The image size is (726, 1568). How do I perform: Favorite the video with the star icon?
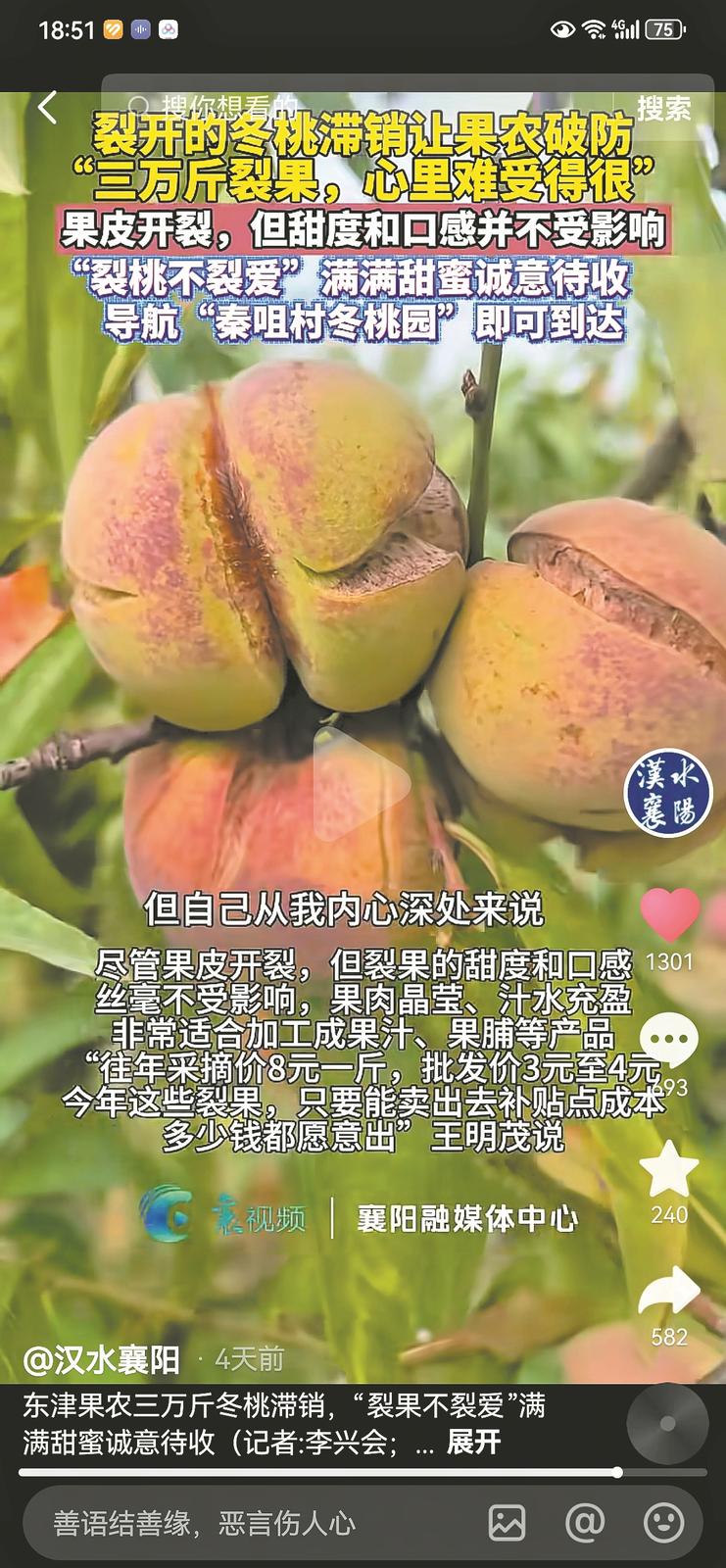(x=669, y=1169)
